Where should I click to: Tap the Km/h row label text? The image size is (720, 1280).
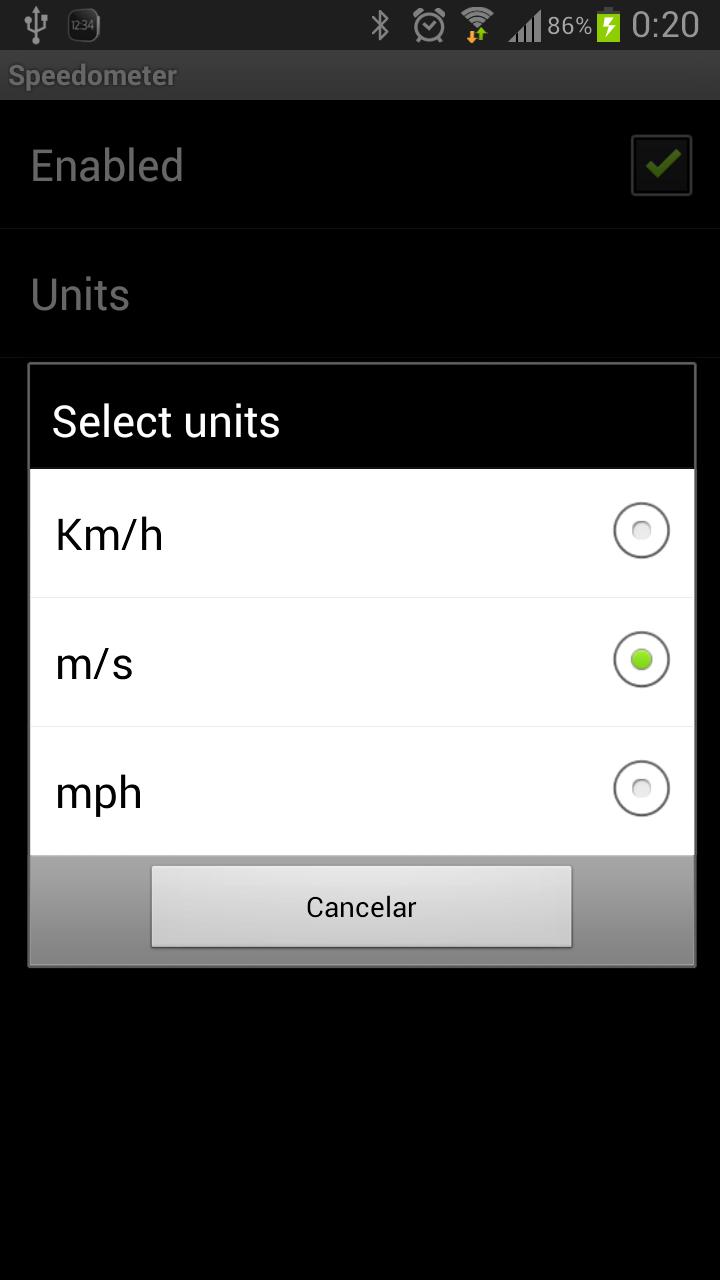click(x=109, y=533)
